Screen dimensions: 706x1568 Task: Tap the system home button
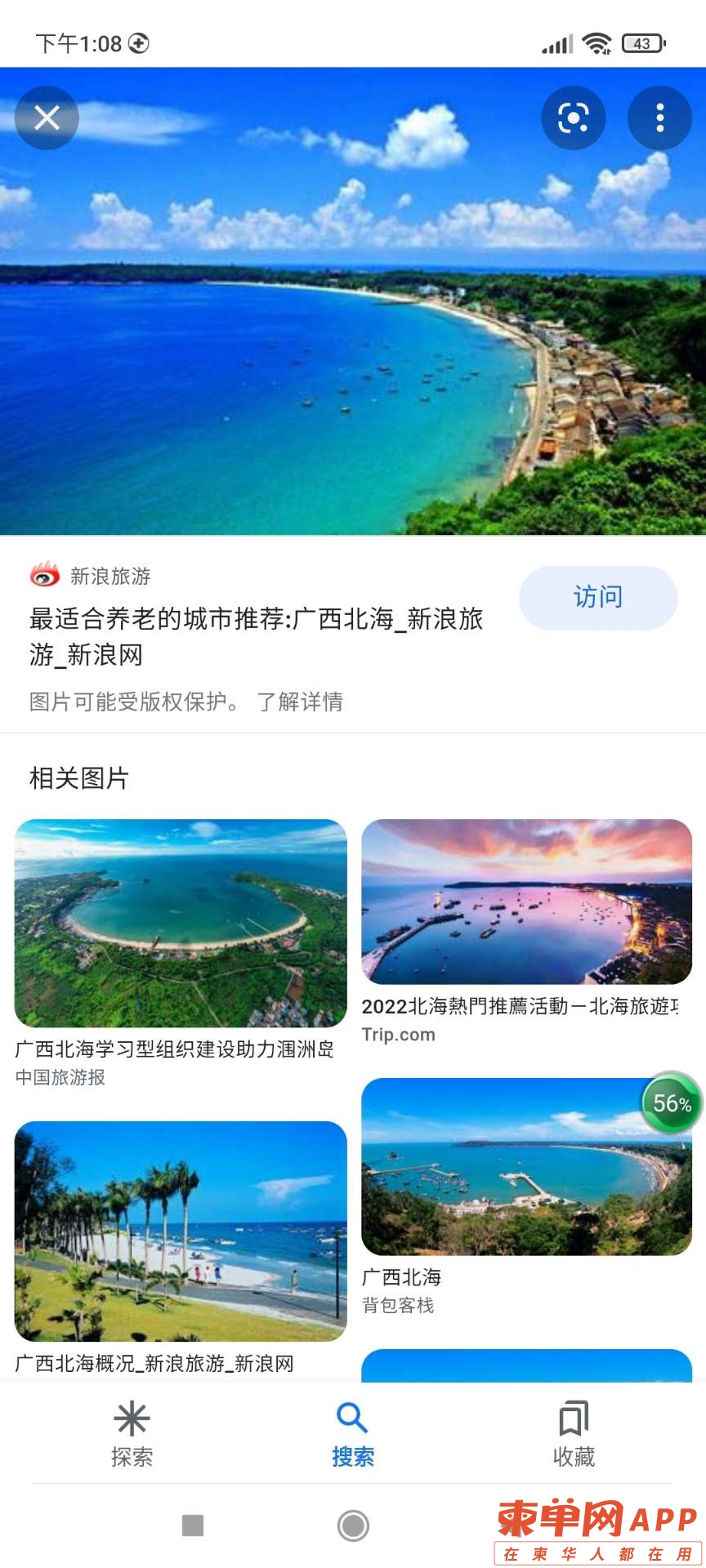click(353, 1525)
